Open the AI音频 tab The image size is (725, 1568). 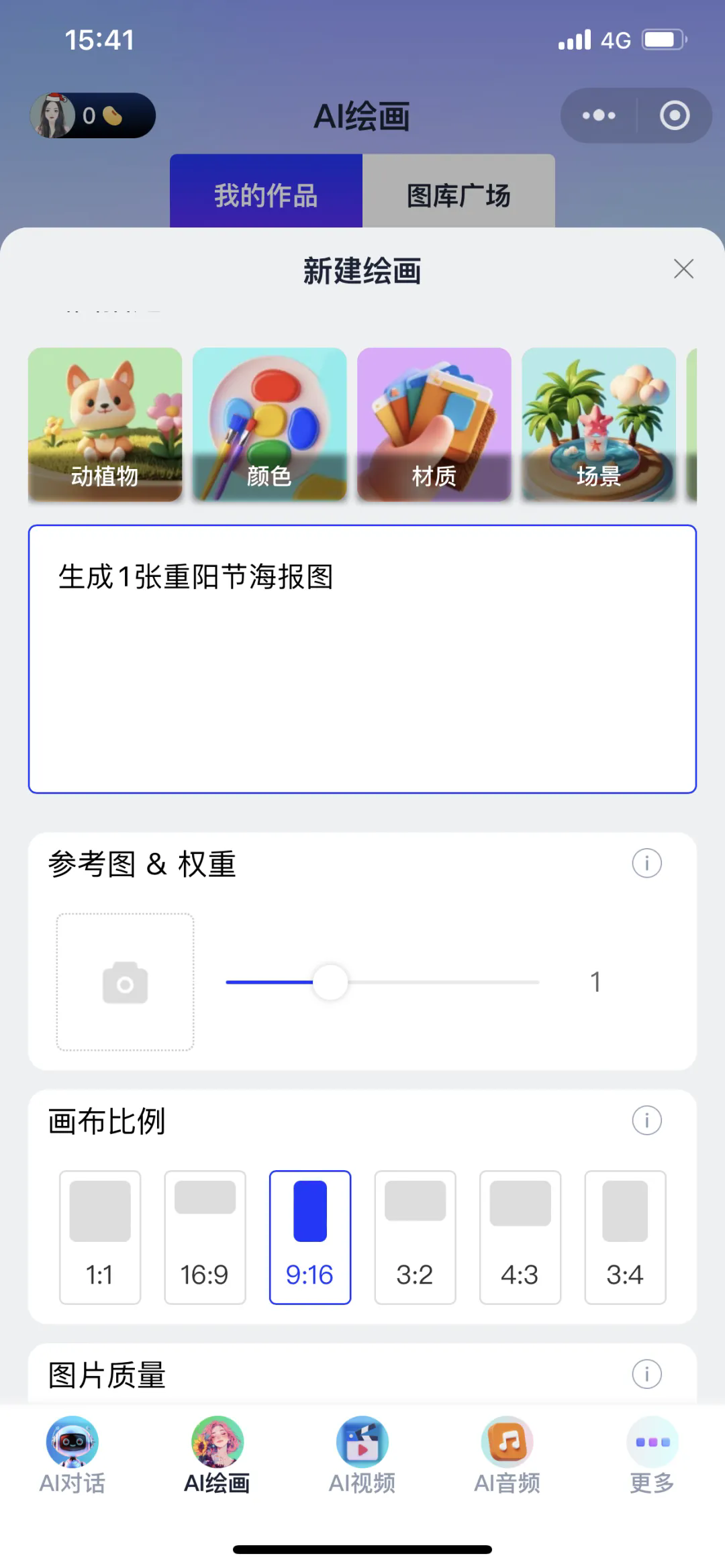507,1455
